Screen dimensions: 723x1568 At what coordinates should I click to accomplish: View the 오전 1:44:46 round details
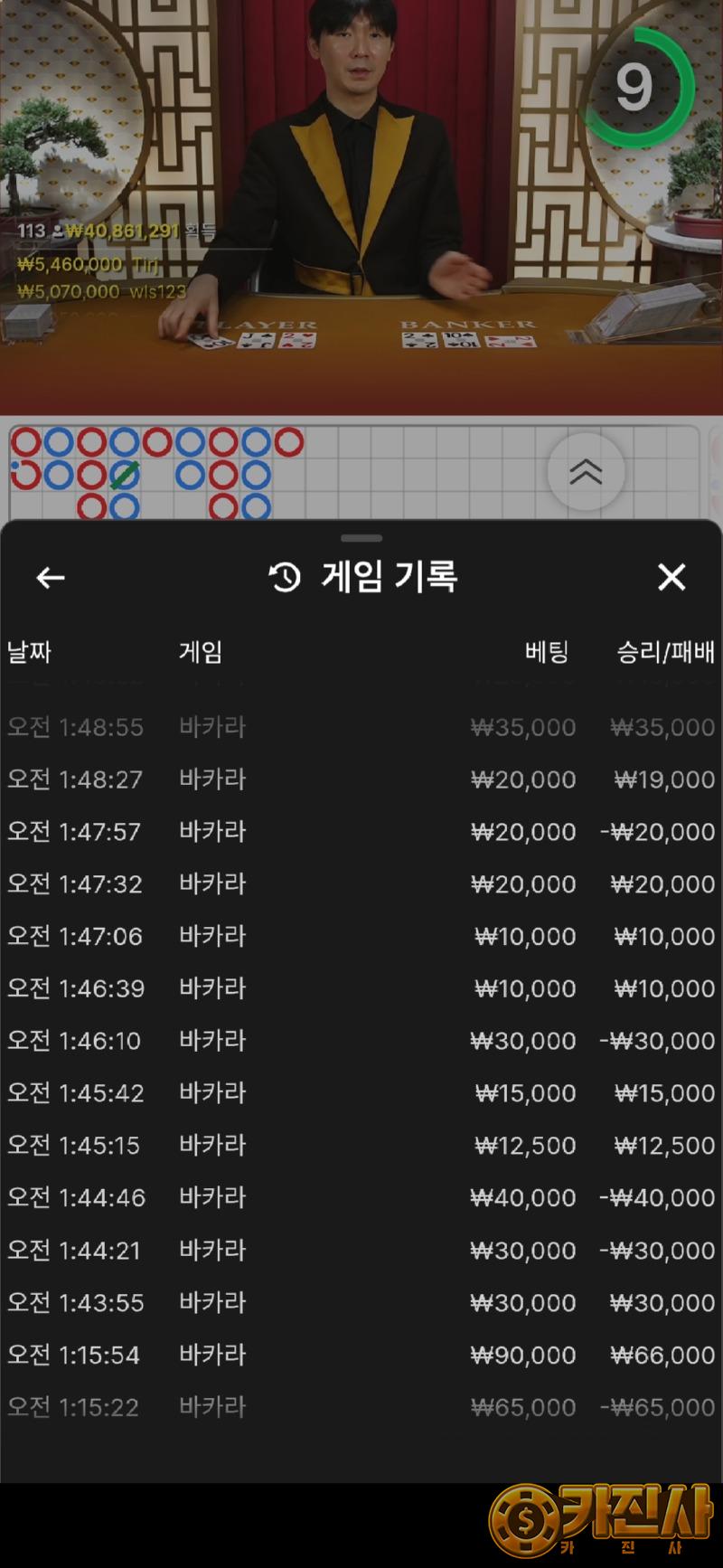[x=361, y=1198]
